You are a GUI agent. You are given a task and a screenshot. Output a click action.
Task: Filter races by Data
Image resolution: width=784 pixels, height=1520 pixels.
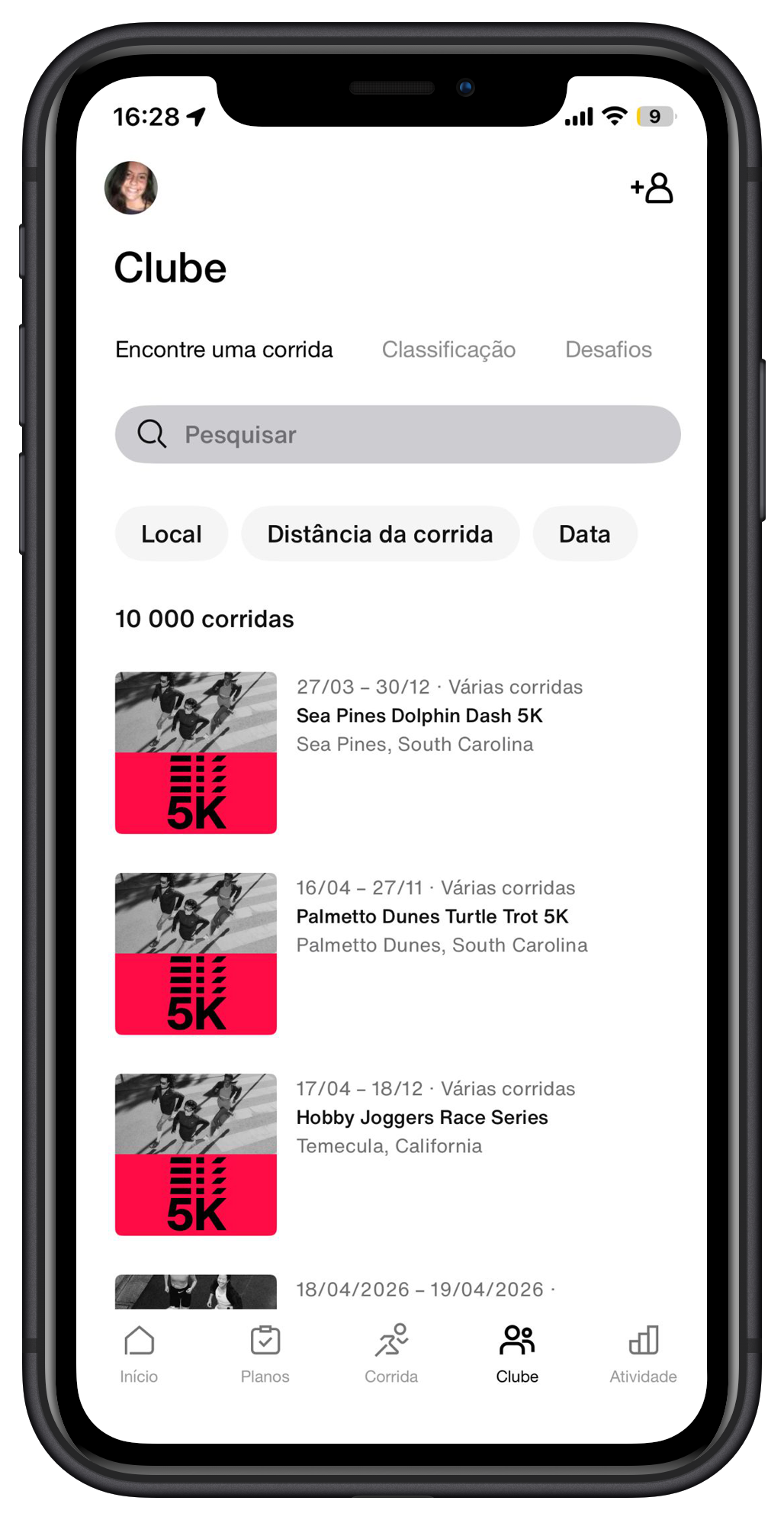click(x=584, y=534)
